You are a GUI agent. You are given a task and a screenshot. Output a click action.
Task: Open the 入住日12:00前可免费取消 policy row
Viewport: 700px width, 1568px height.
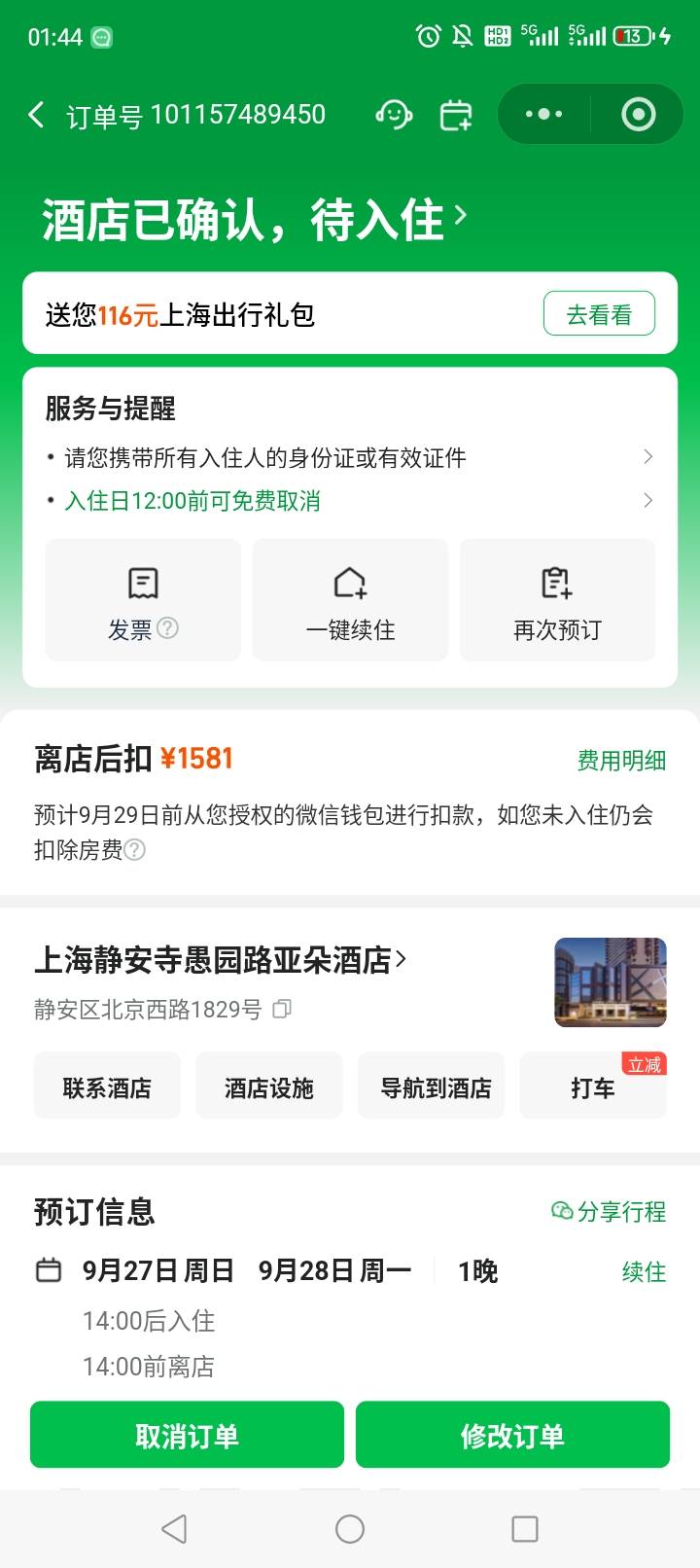tap(350, 500)
